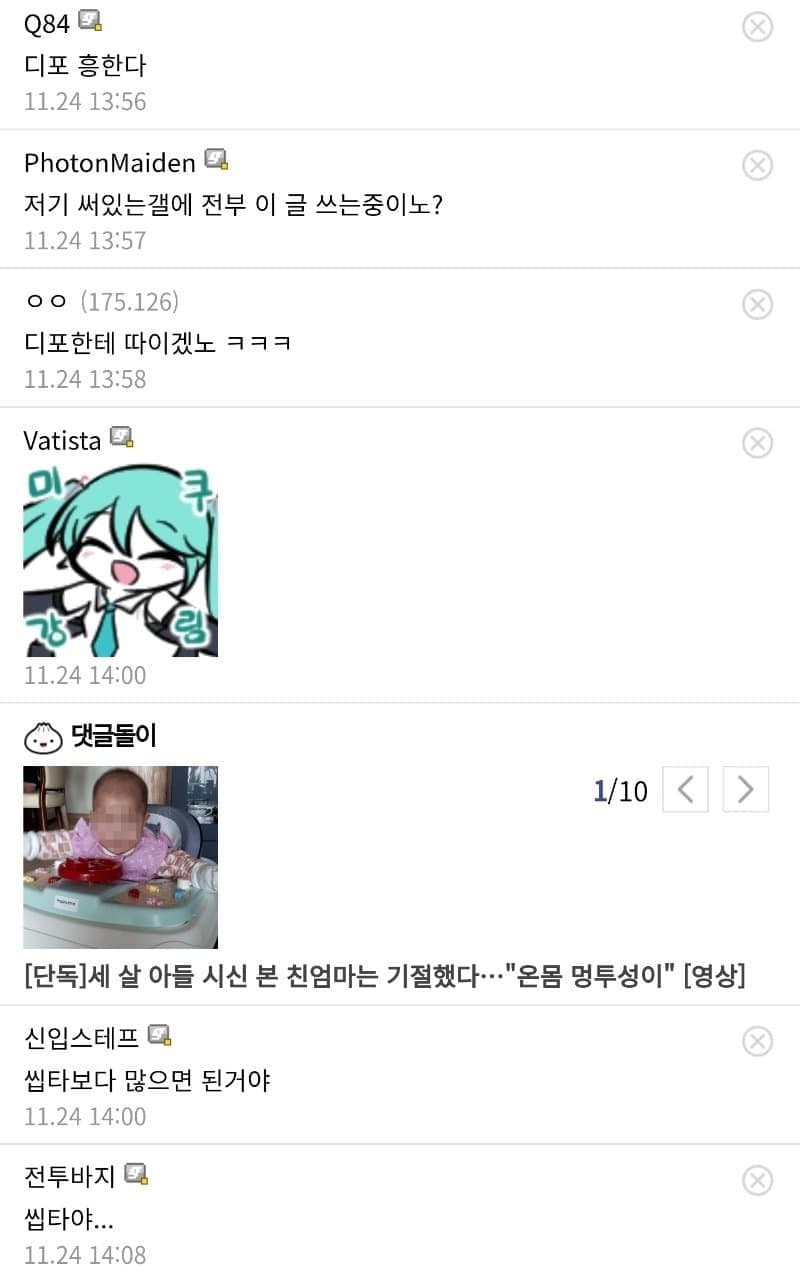
Task: Open Q84's user profile
Action: pos(46,24)
